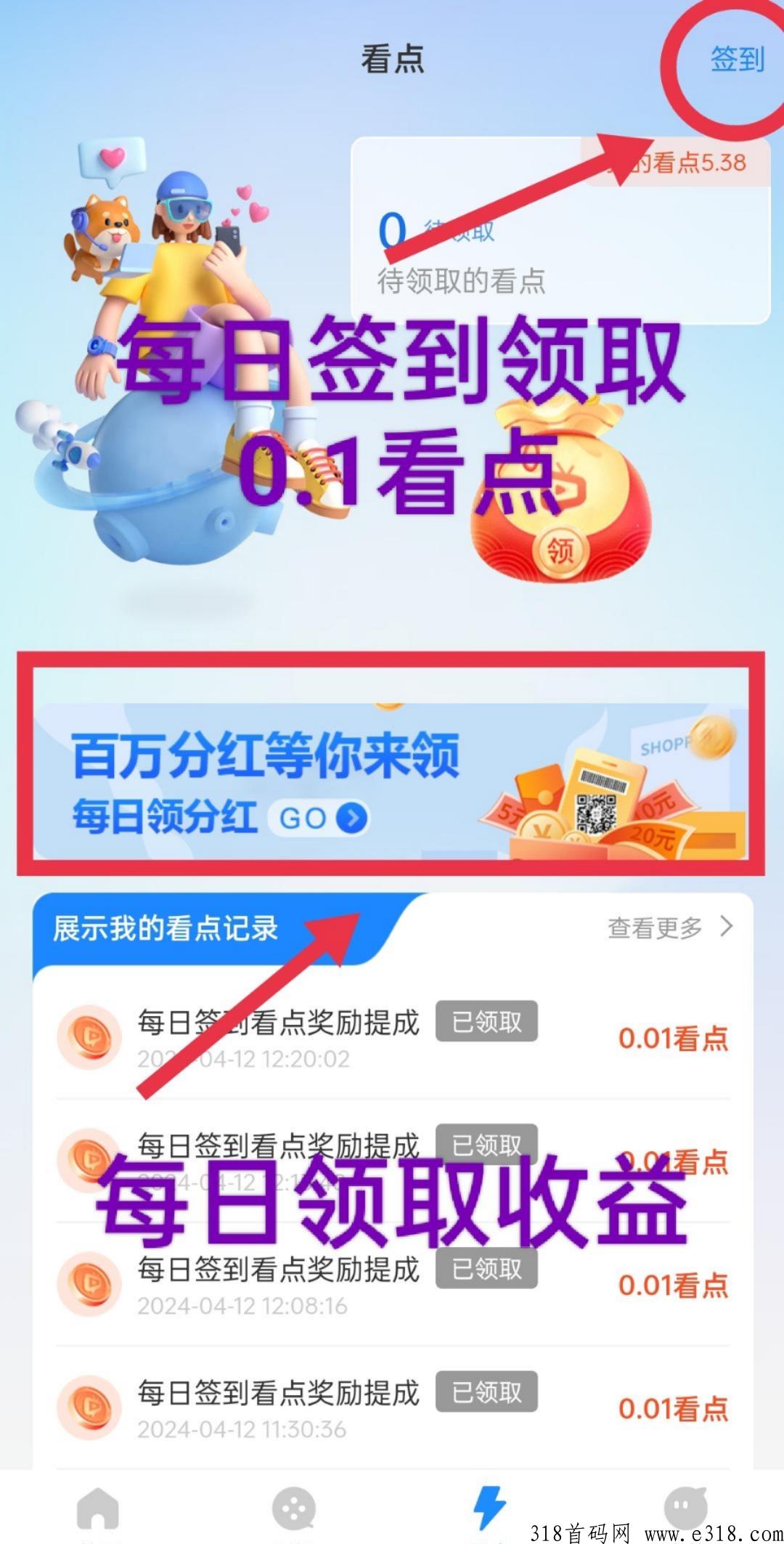Screen dimensions: 784x1544
Task: Open the second bottom navigation tab
Action: pyautogui.click(x=294, y=1508)
